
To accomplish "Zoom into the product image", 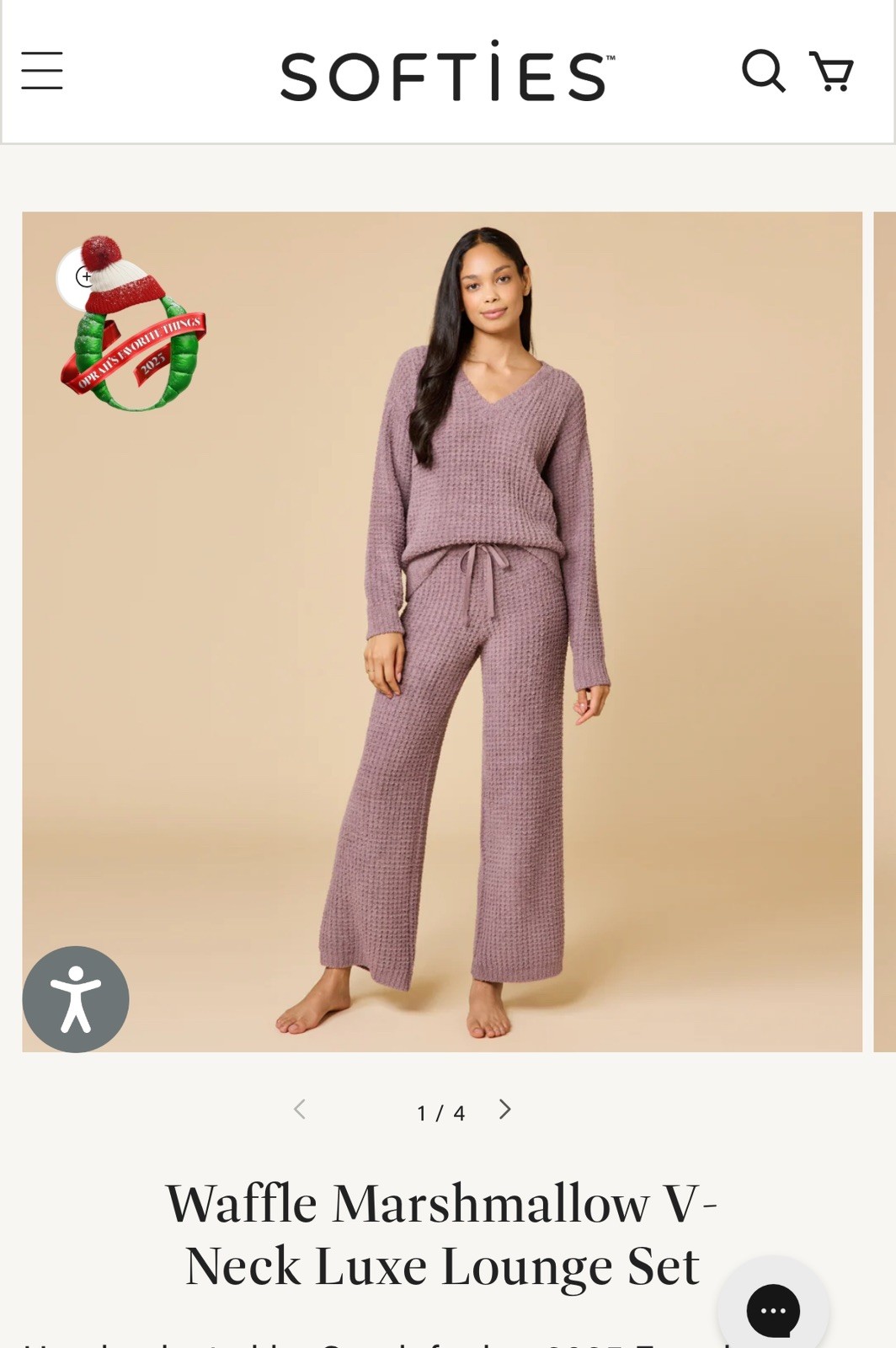I will (x=85, y=276).
